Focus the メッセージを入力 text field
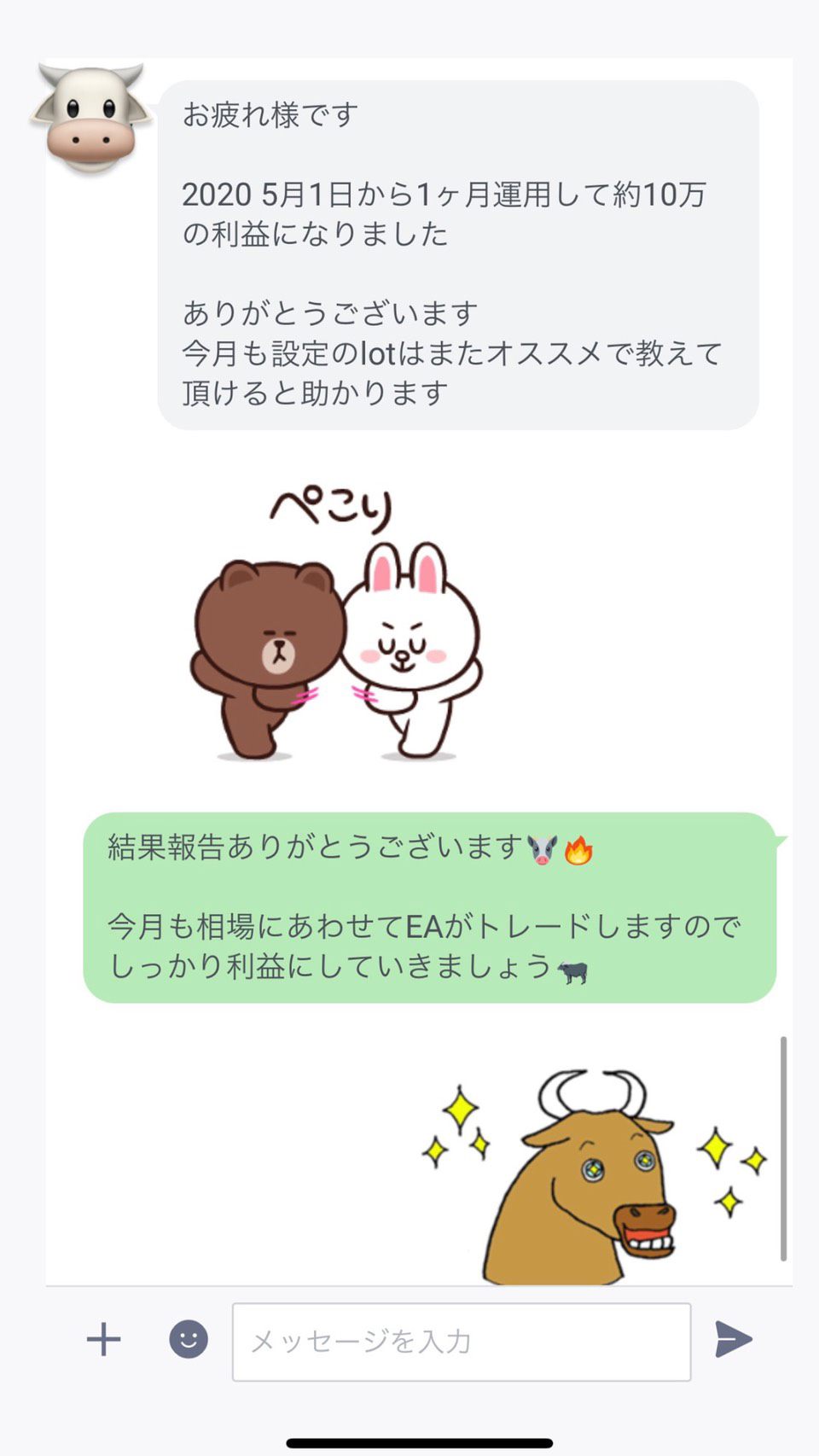Image resolution: width=819 pixels, height=1456 pixels. click(461, 1341)
